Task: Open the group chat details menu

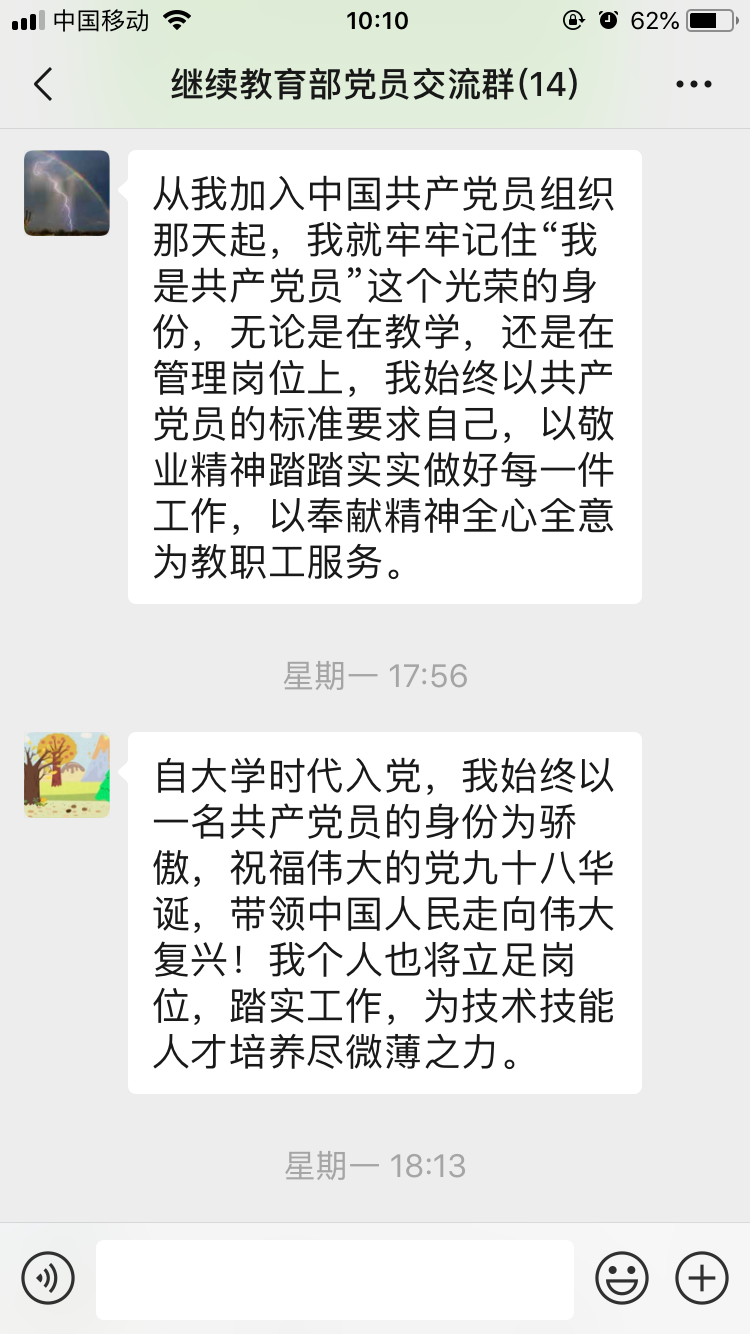Action: [694, 85]
